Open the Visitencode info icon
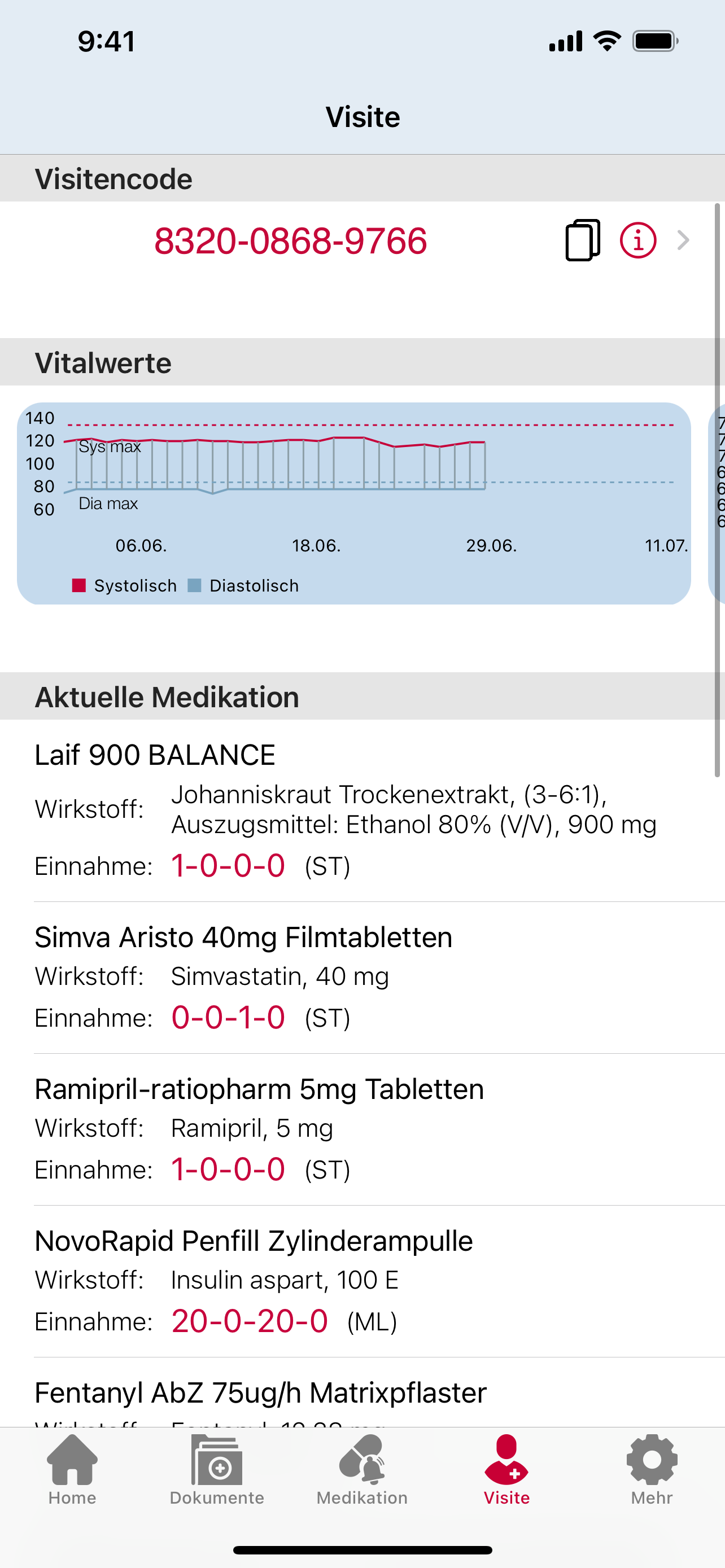The width and height of the screenshot is (725, 1568). [x=637, y=240]
